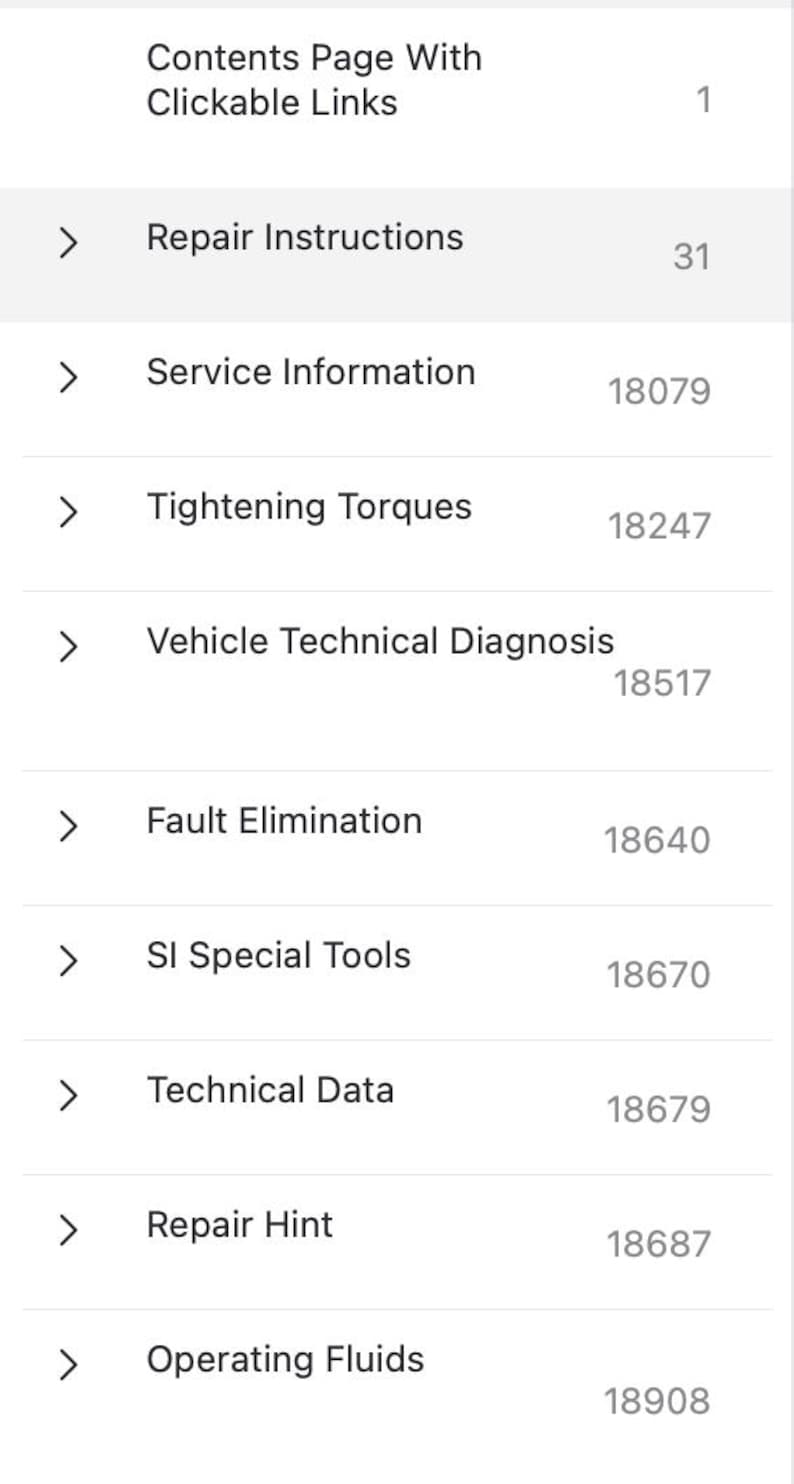Expand the Technical Data chevron
This screenshot has height=1484, width=794.
68,1095
